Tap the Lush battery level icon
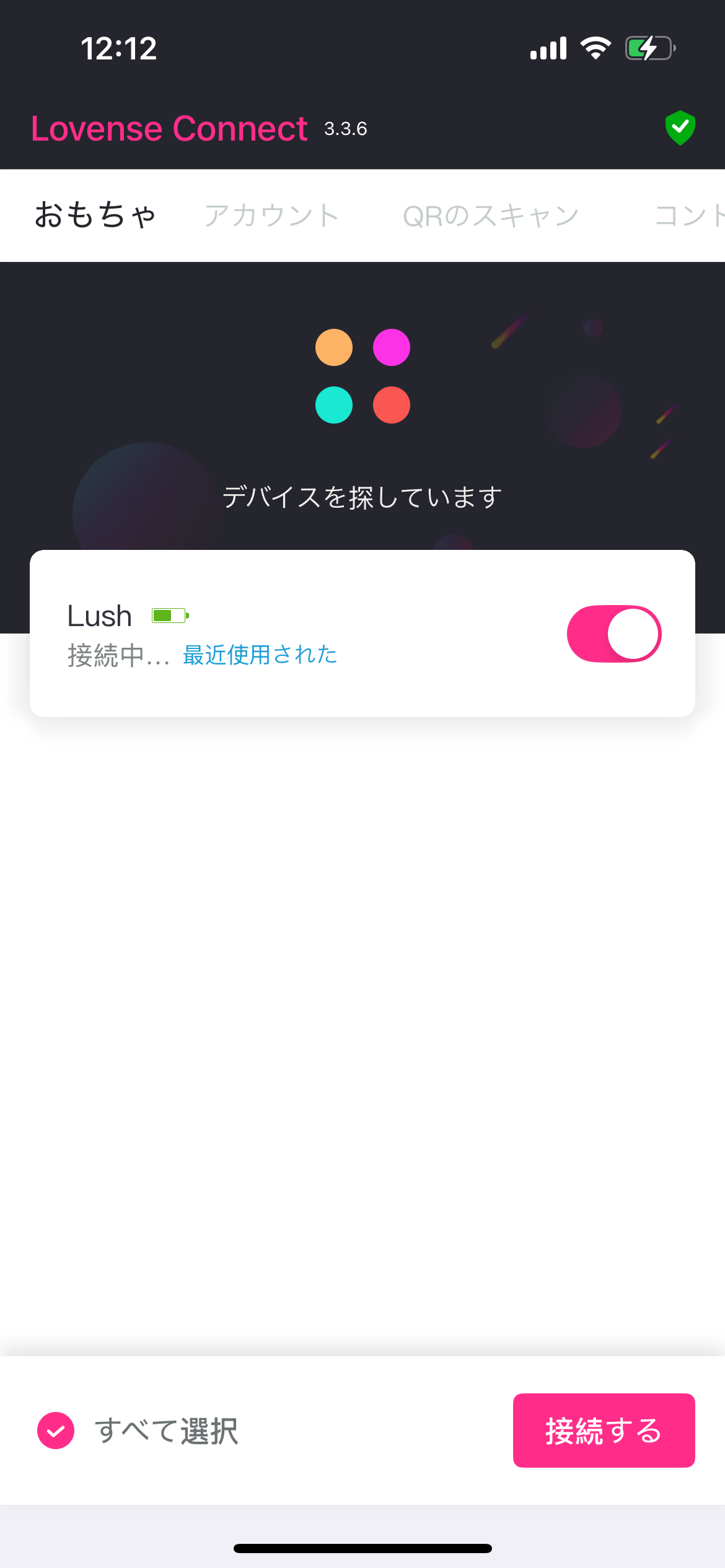The width and height of the screenshot is (725, 1568). [169, 616]
